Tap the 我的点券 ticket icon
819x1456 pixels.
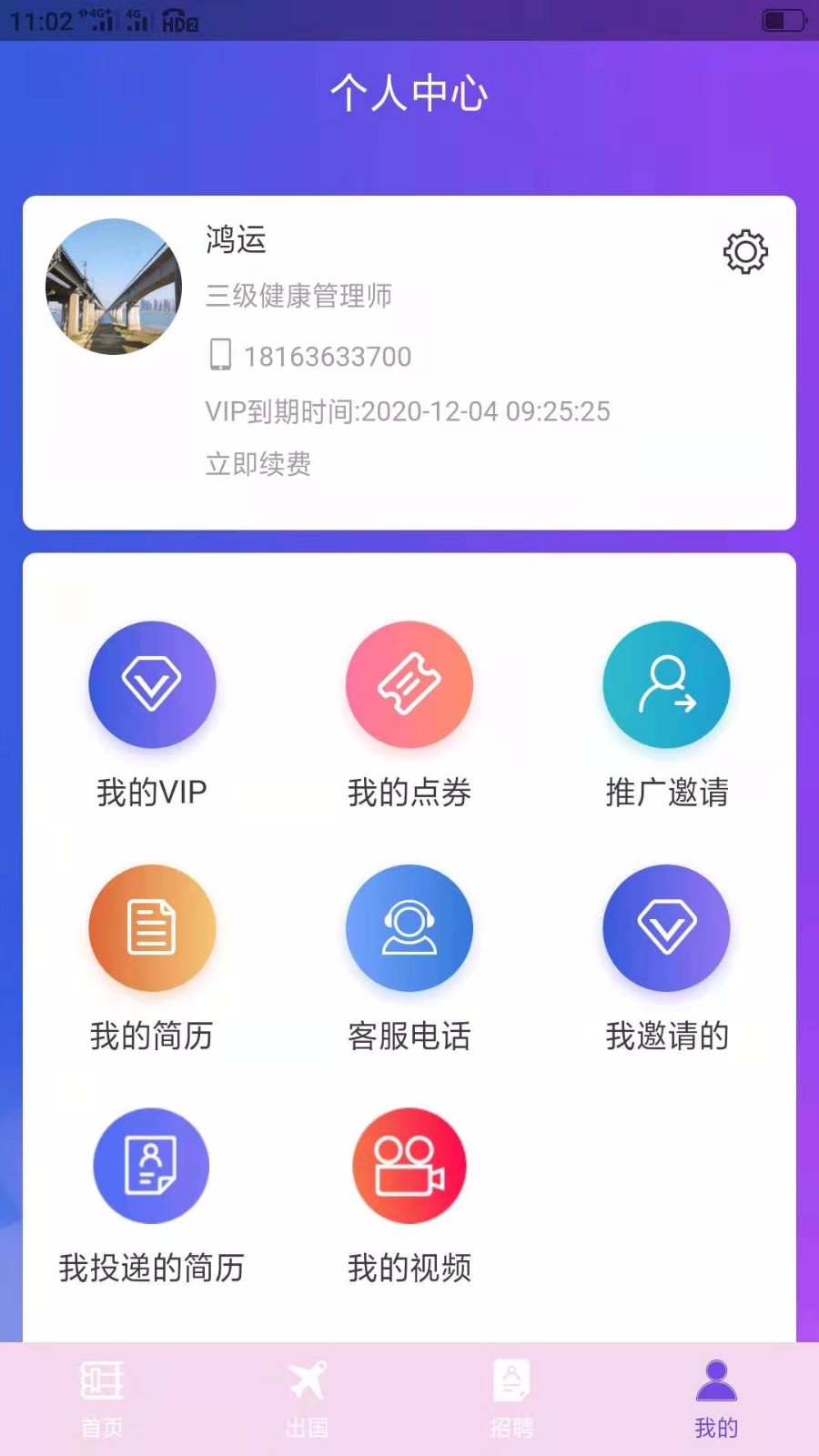(409, 685)
